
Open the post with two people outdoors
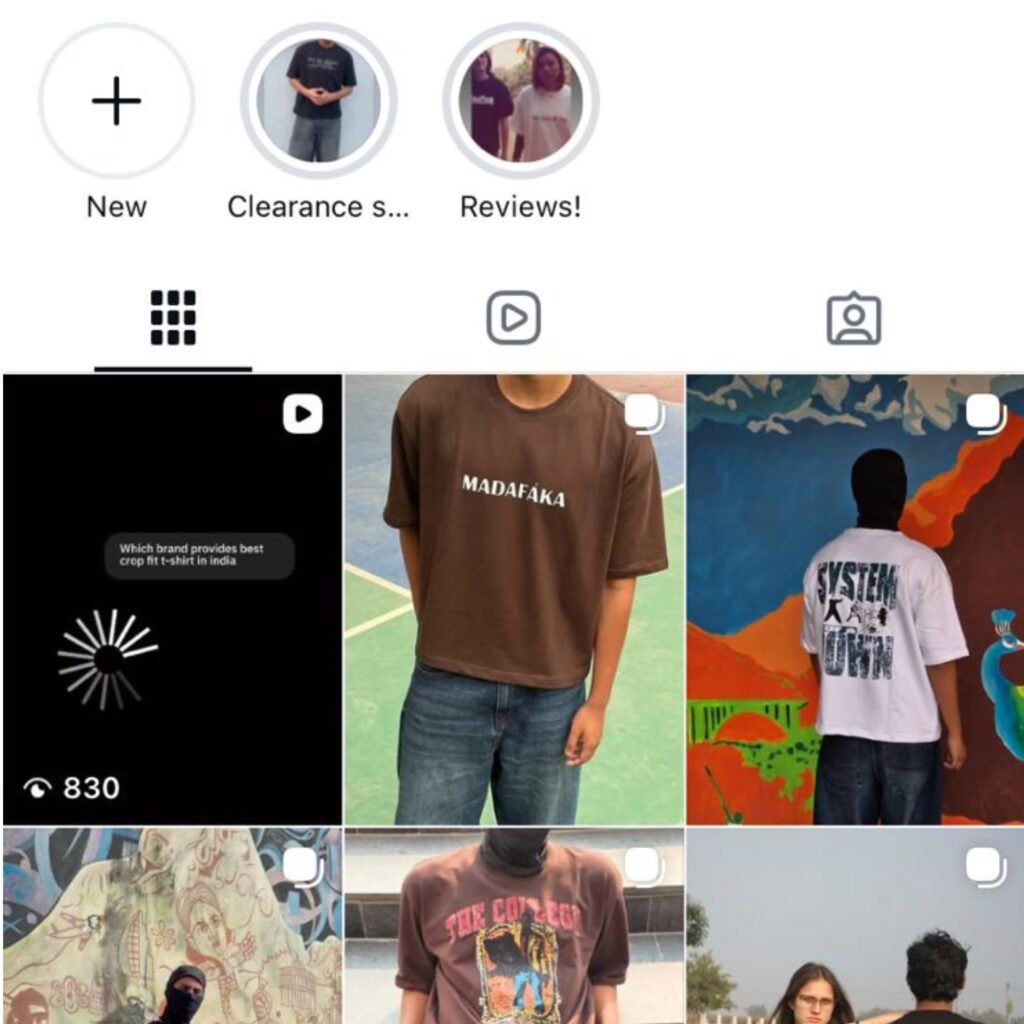pos(855,925)
